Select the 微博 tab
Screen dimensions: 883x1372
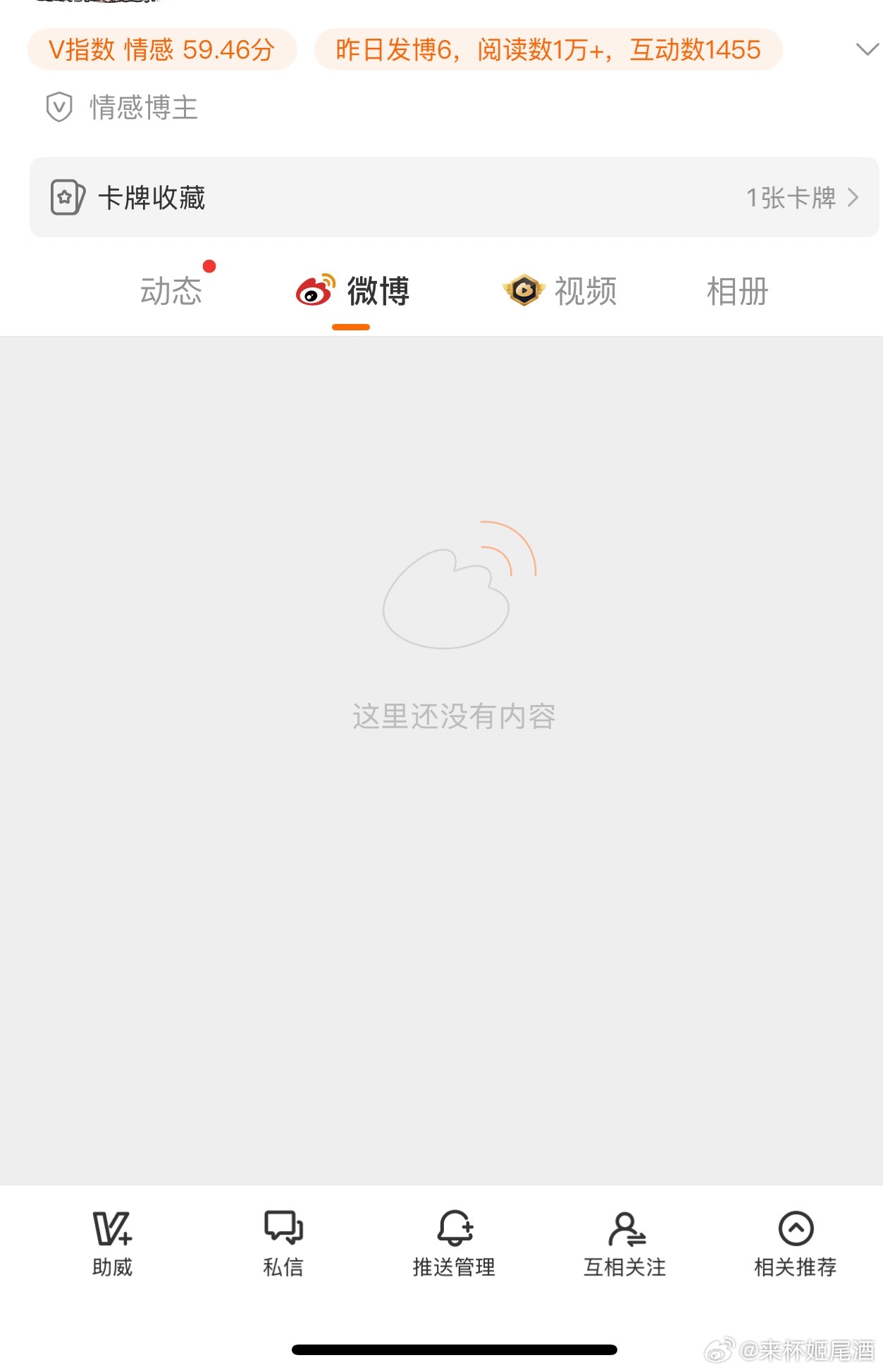pos(353,291)
